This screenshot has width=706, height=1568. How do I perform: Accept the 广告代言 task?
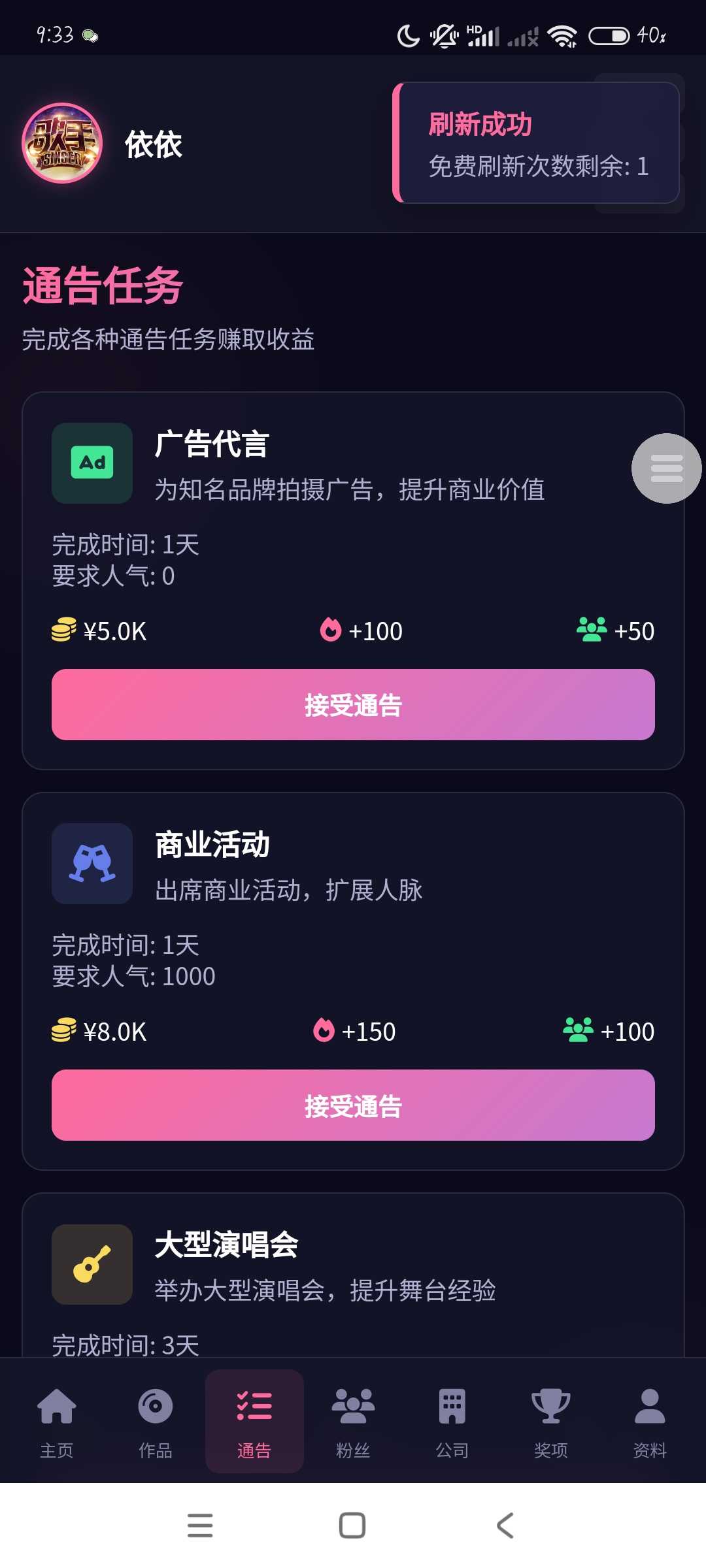353,704
